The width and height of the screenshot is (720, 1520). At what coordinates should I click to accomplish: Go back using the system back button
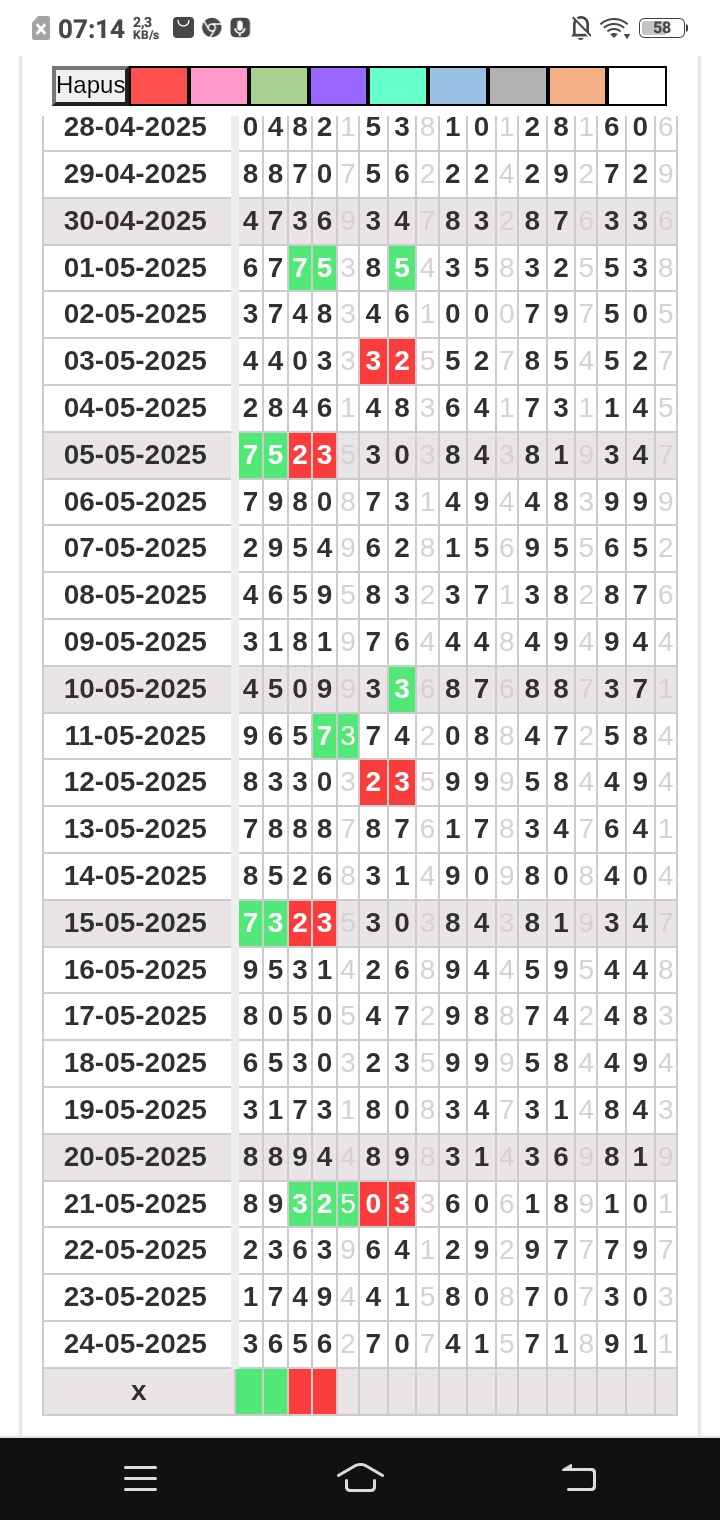click(x=579, y=1477)
